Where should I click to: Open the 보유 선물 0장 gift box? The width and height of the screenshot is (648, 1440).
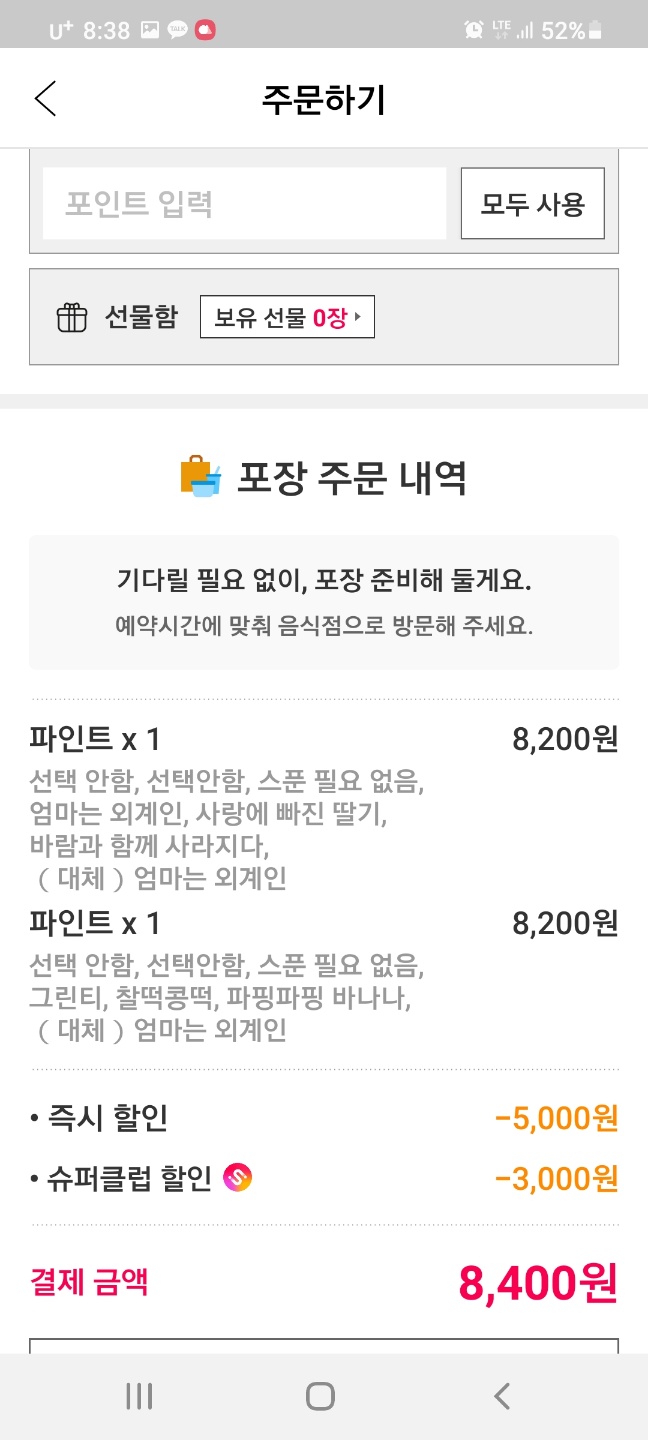click(x=287, y=318)
